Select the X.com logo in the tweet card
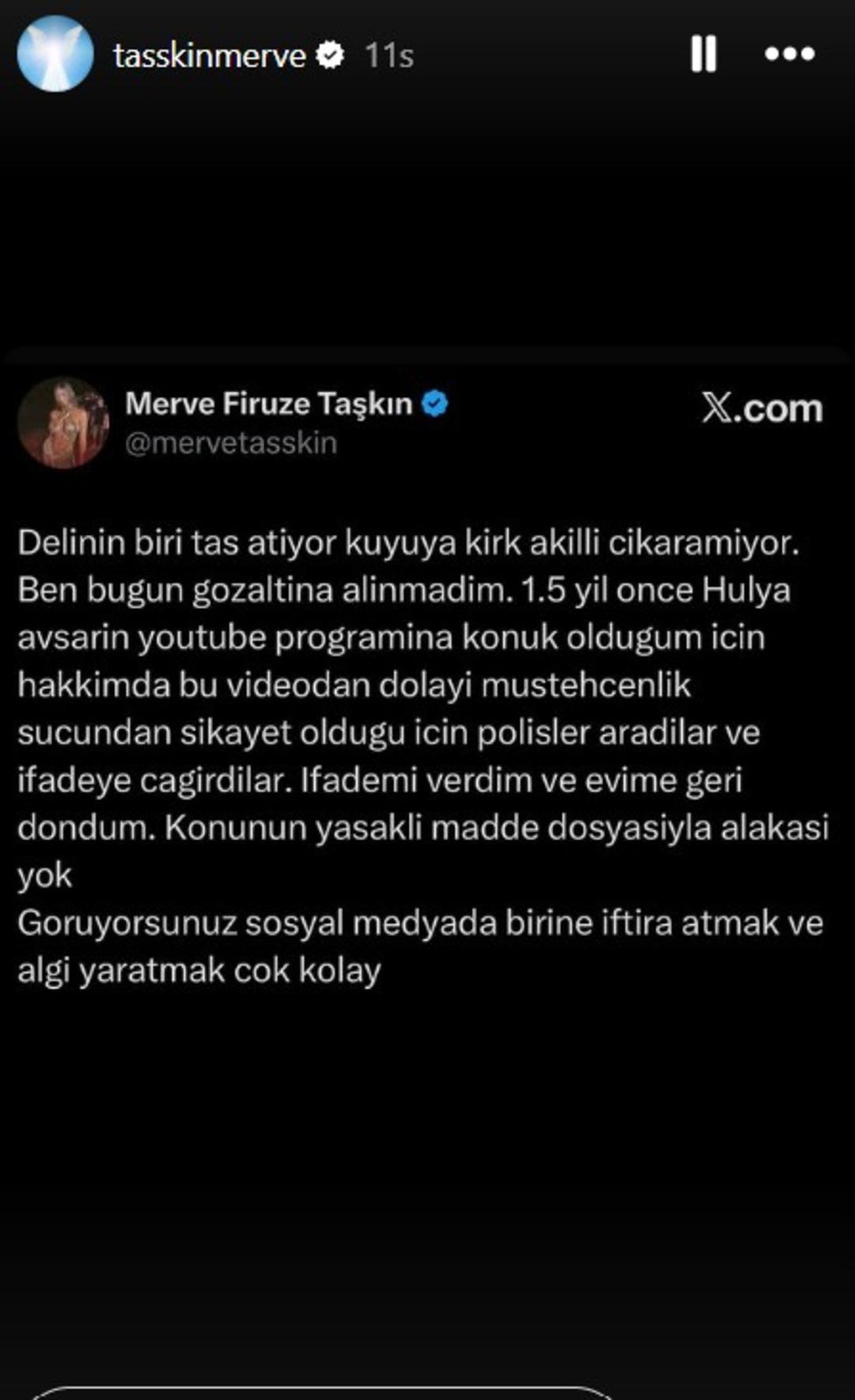This screenshot has height=1400, width=855. pyautogui.click(x=762, y=409)
